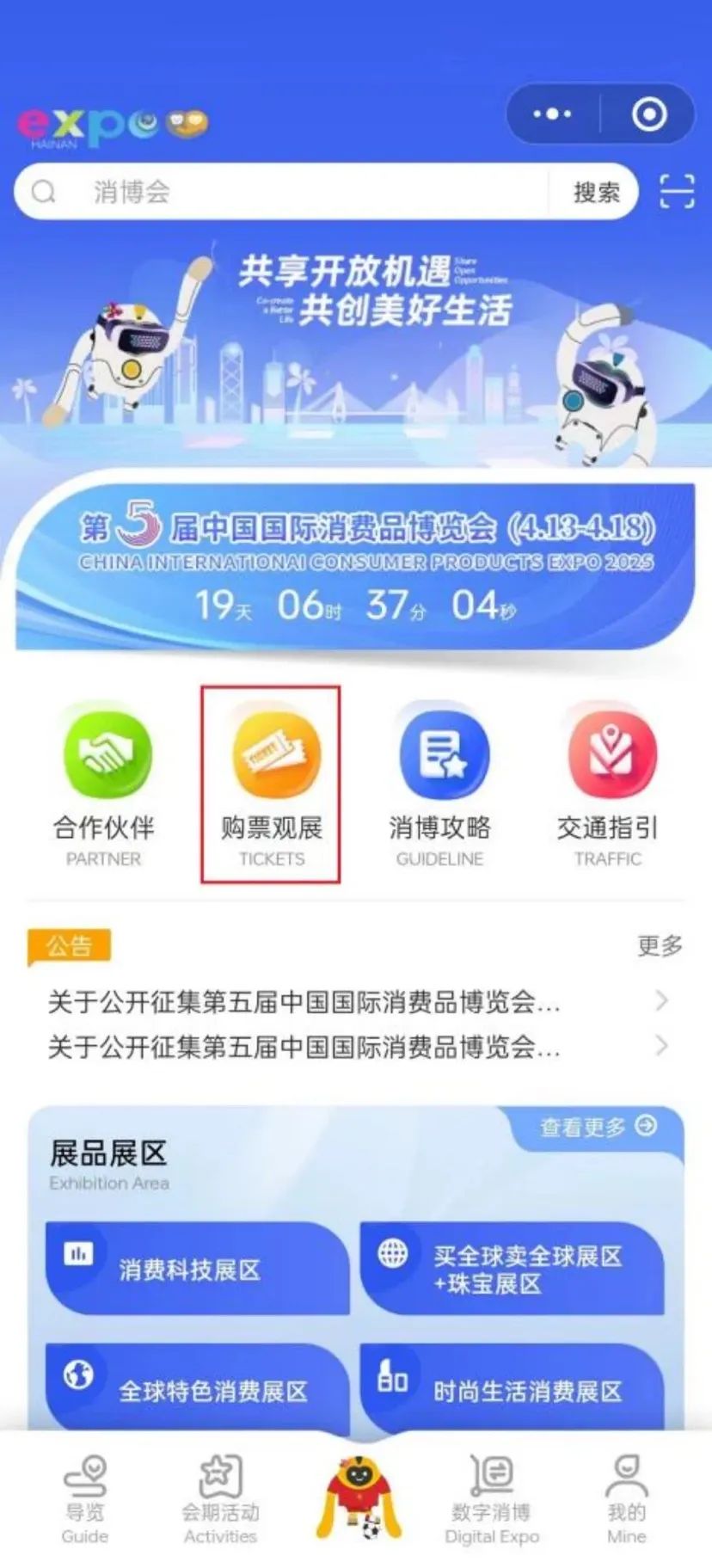Close the mini program with the circle icon
Screen dimensions: 712x1568
[x=649, y=114]
